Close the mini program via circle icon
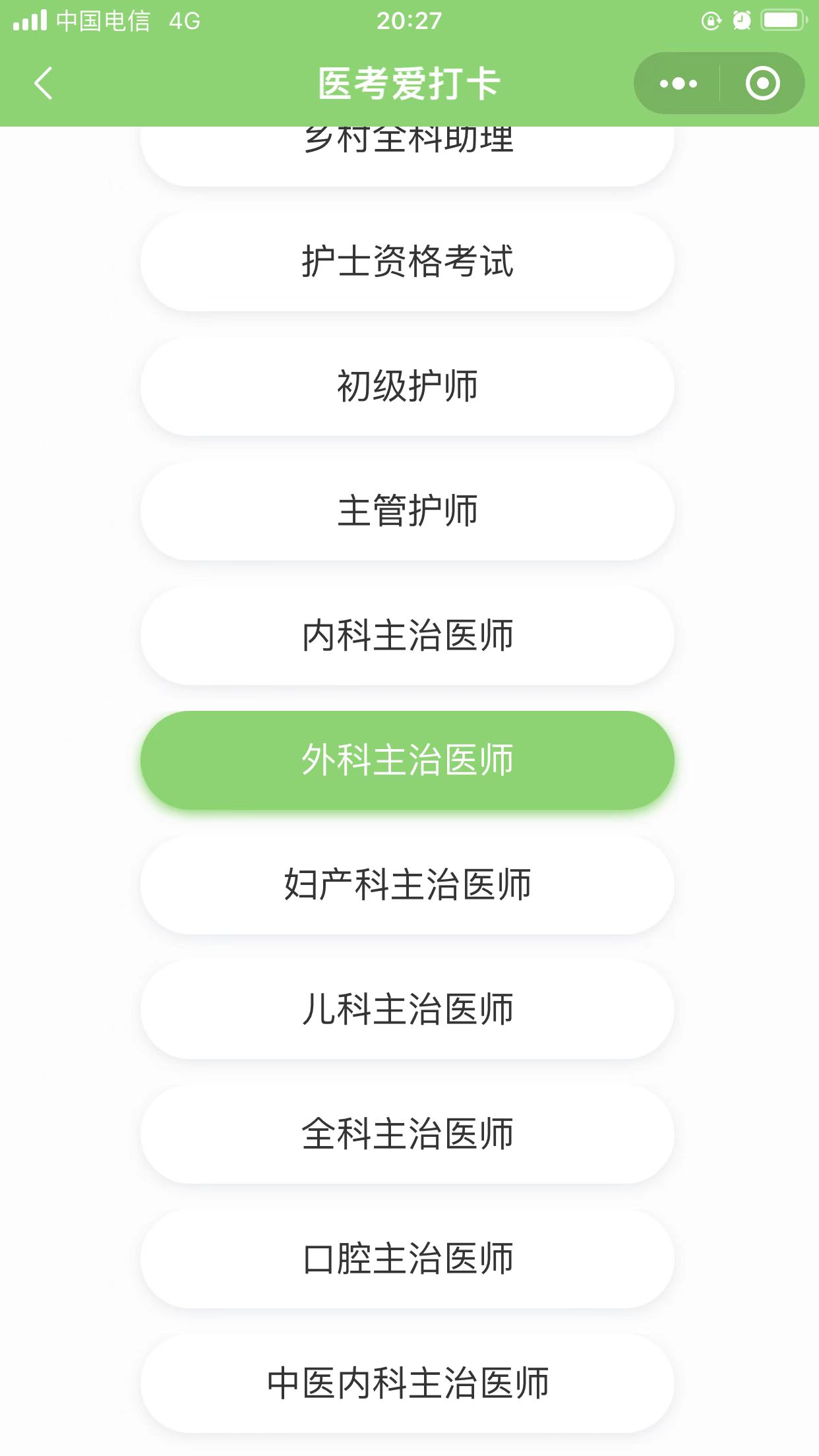Viewport: 819px width, 1456px height. (x=762, y=84)
